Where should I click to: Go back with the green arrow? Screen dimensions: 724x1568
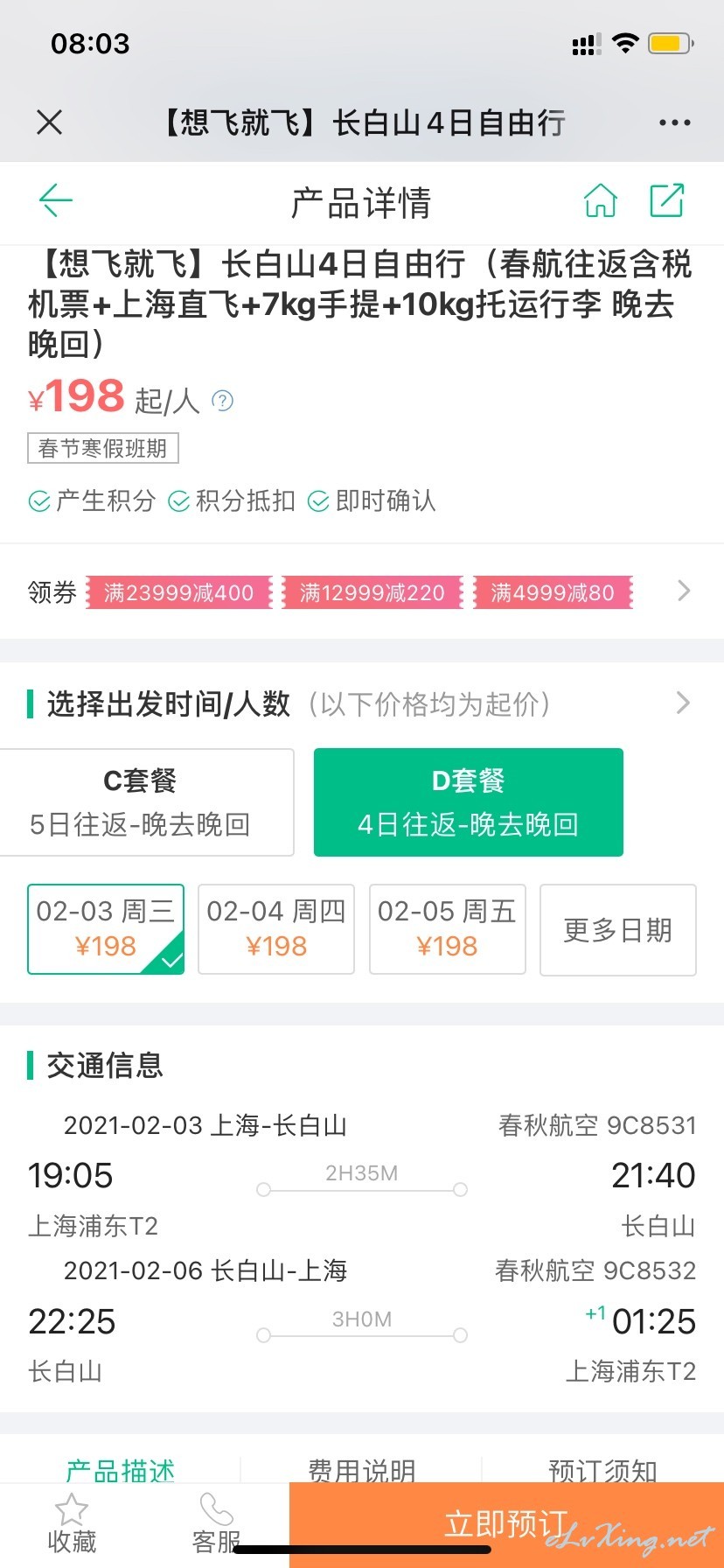tap(56, 200)
